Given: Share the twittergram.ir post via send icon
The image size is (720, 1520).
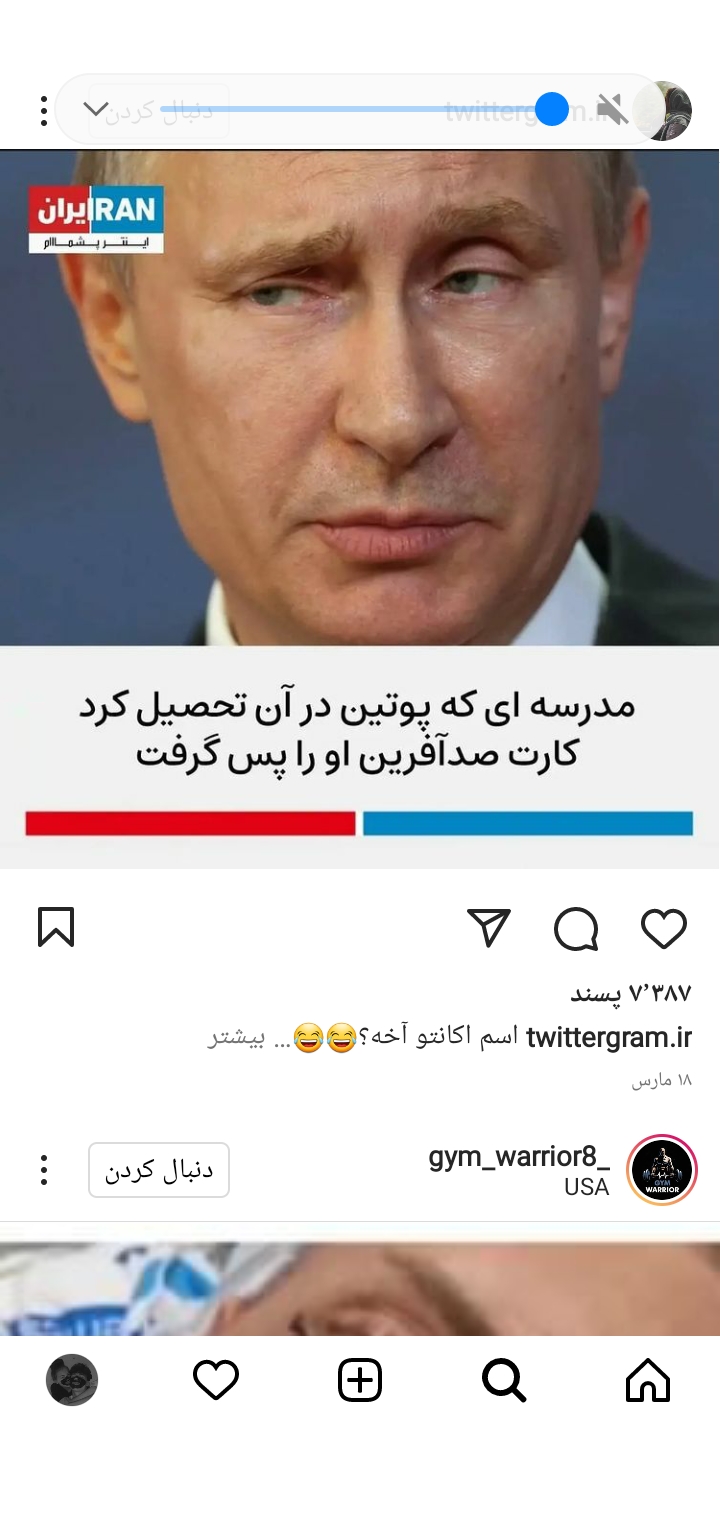Looking at the screenshot, I should (x=489, y=928).
